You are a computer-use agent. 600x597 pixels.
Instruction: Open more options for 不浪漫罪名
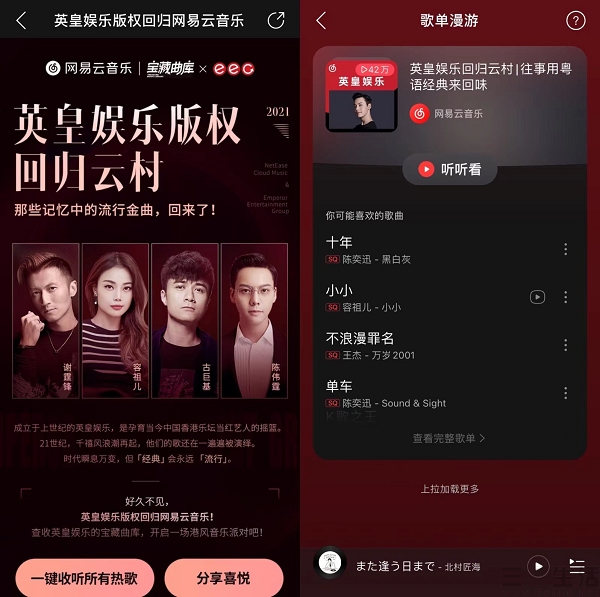point(566,345)
